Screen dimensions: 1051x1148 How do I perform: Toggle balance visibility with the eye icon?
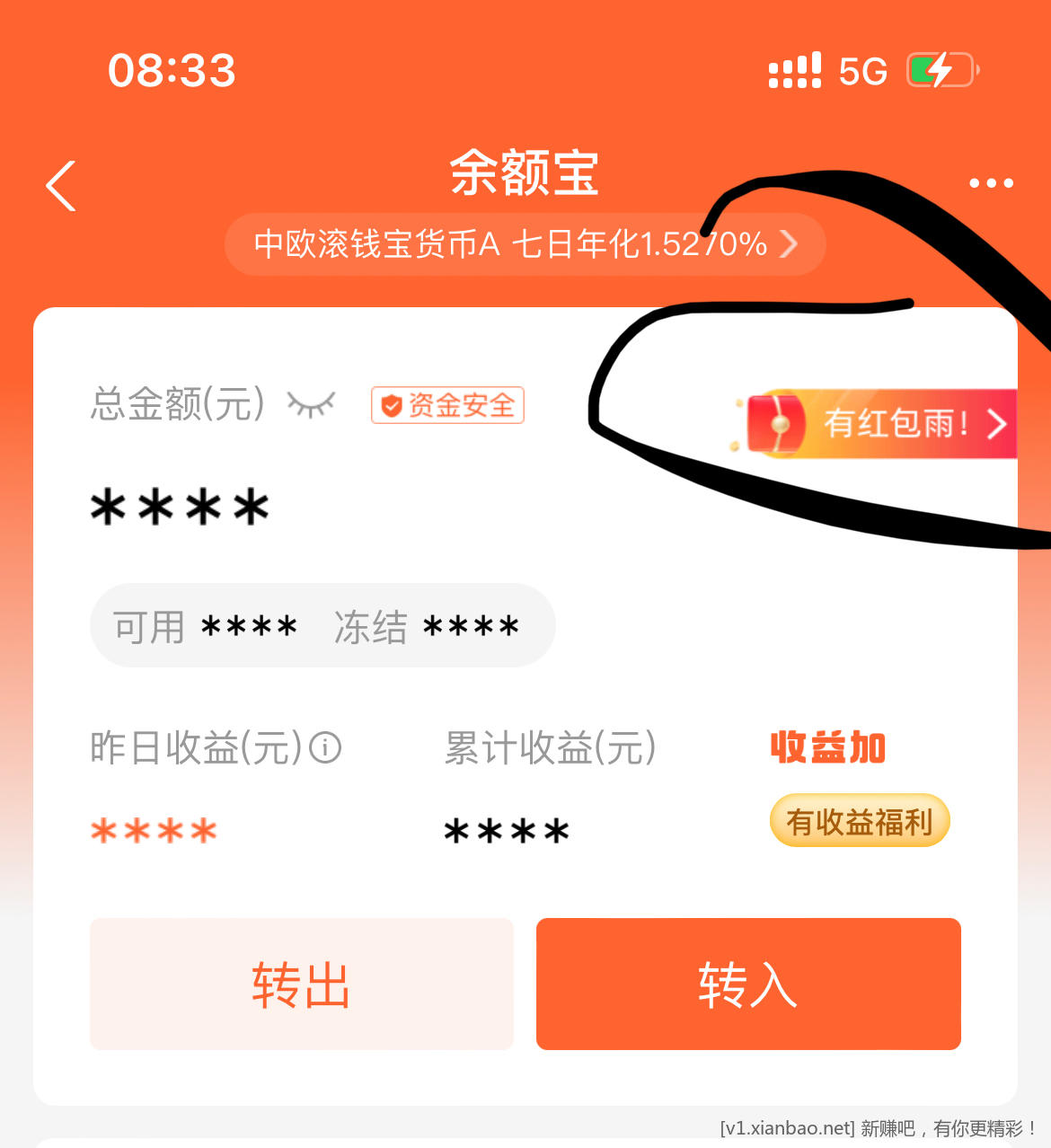tap(311, 405)
